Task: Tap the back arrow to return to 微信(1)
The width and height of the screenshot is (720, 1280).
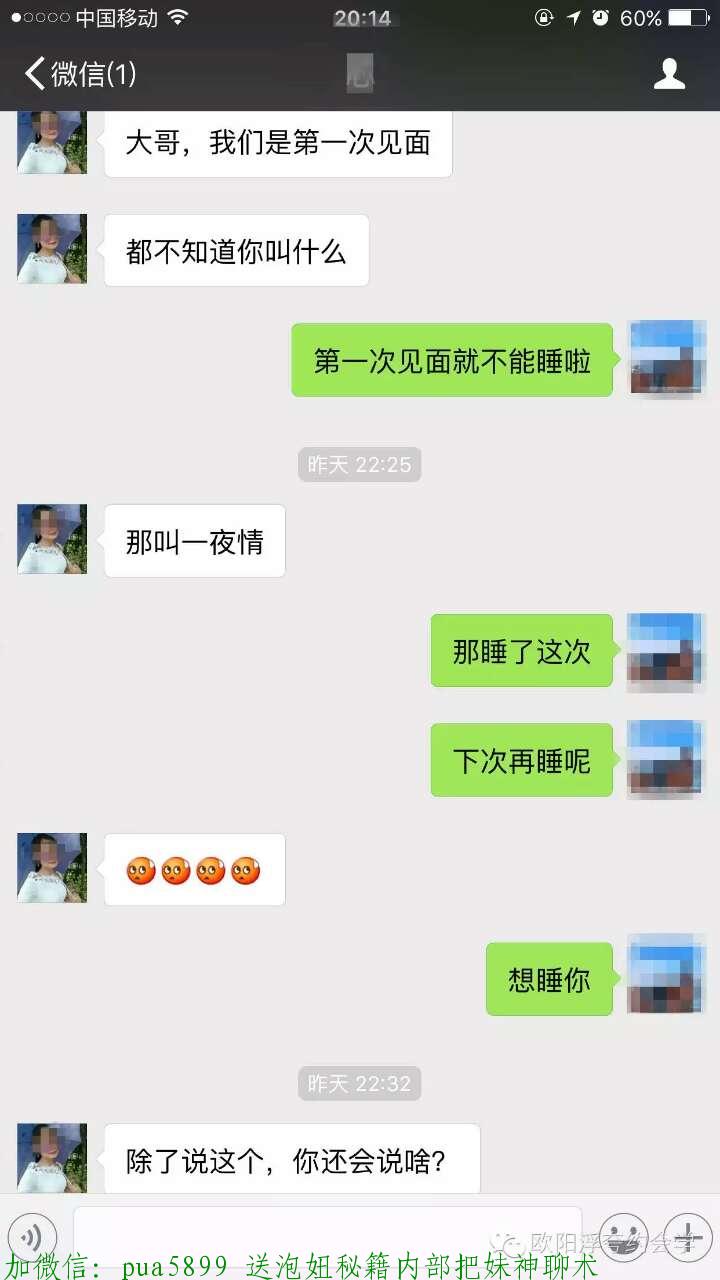Action: point(32,73)
